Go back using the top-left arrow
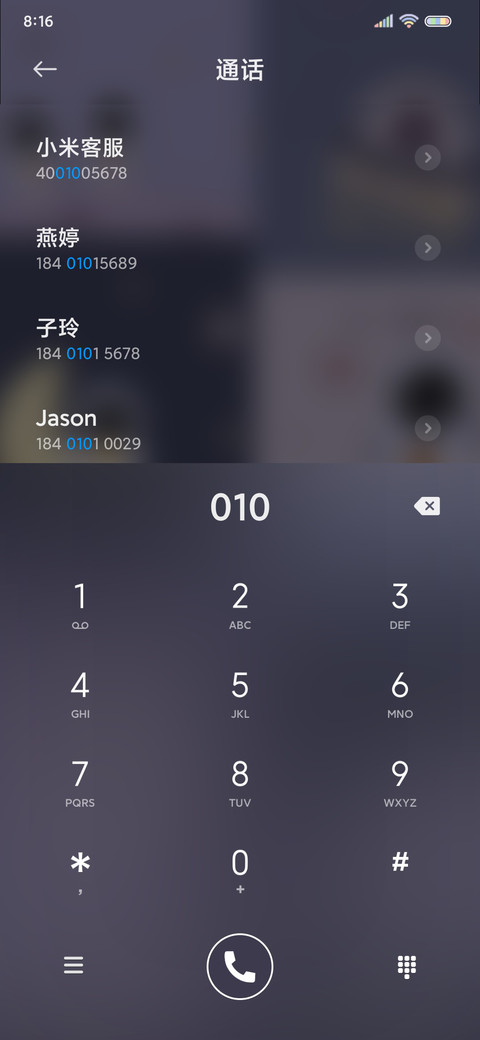480x1040 pixels. 45,69
